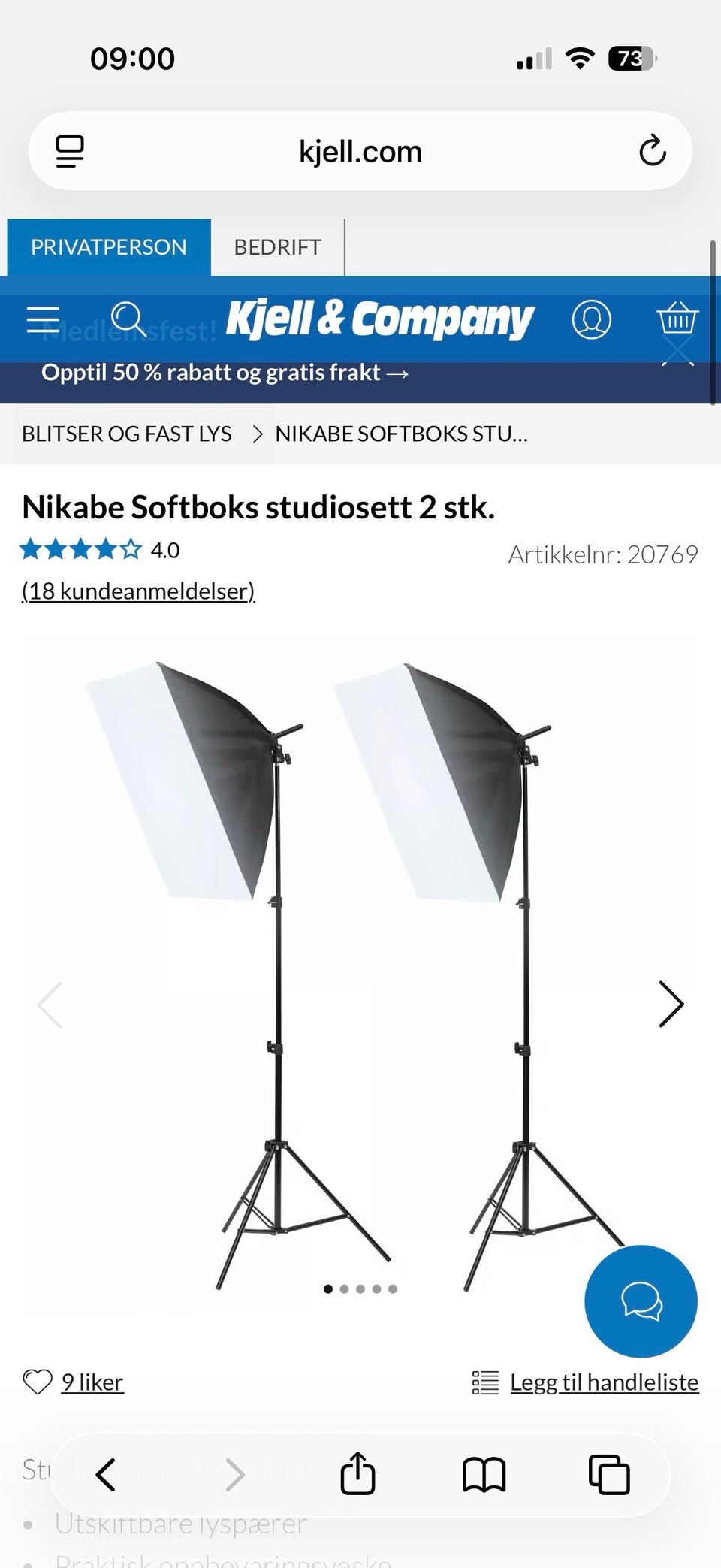Open the hamburger navigation menu
The height and width of the screenshot is (1568, 721).
pyautogui.click(x=43, y=319)
